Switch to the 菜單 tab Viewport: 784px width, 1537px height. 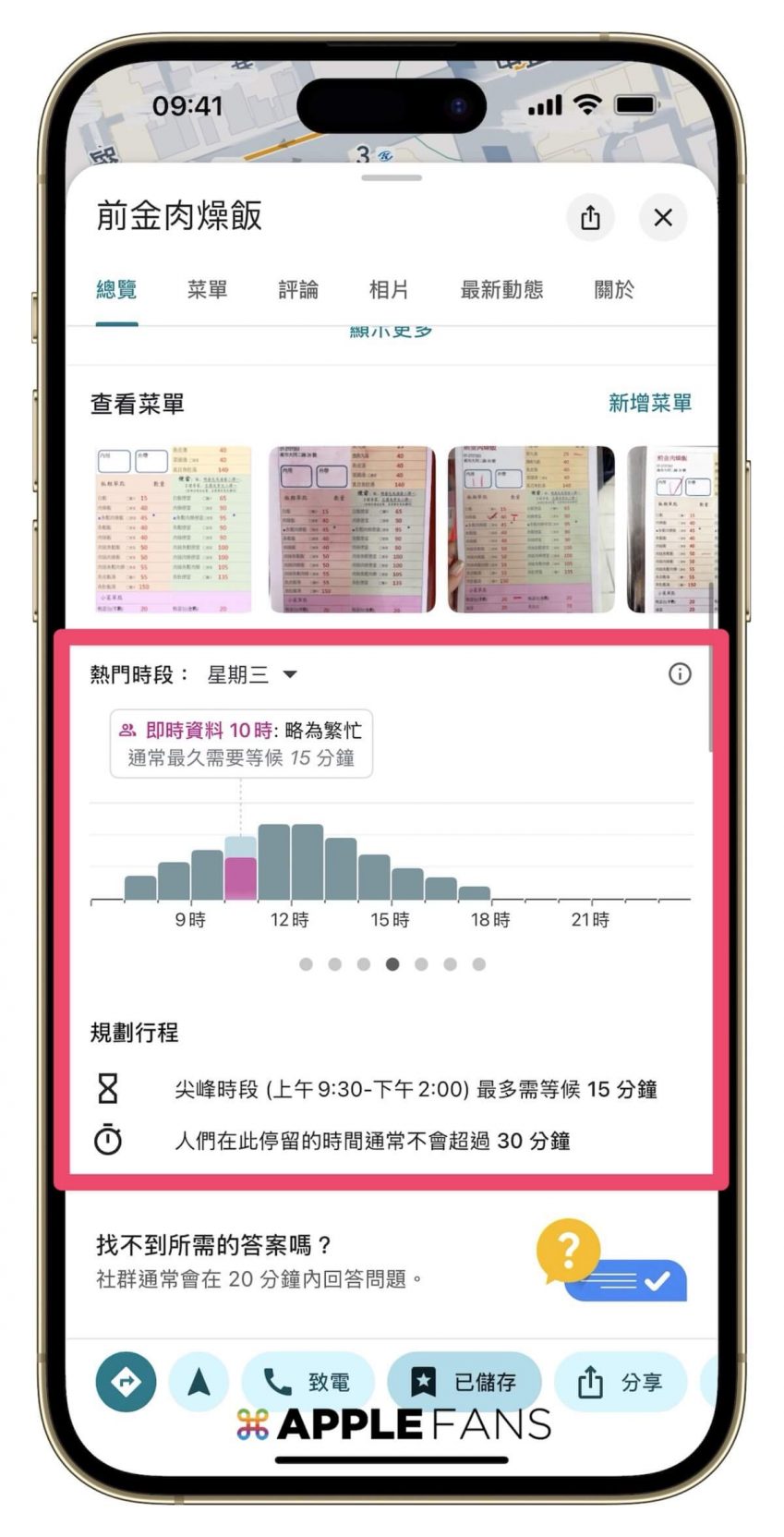[x=207, y=290]
